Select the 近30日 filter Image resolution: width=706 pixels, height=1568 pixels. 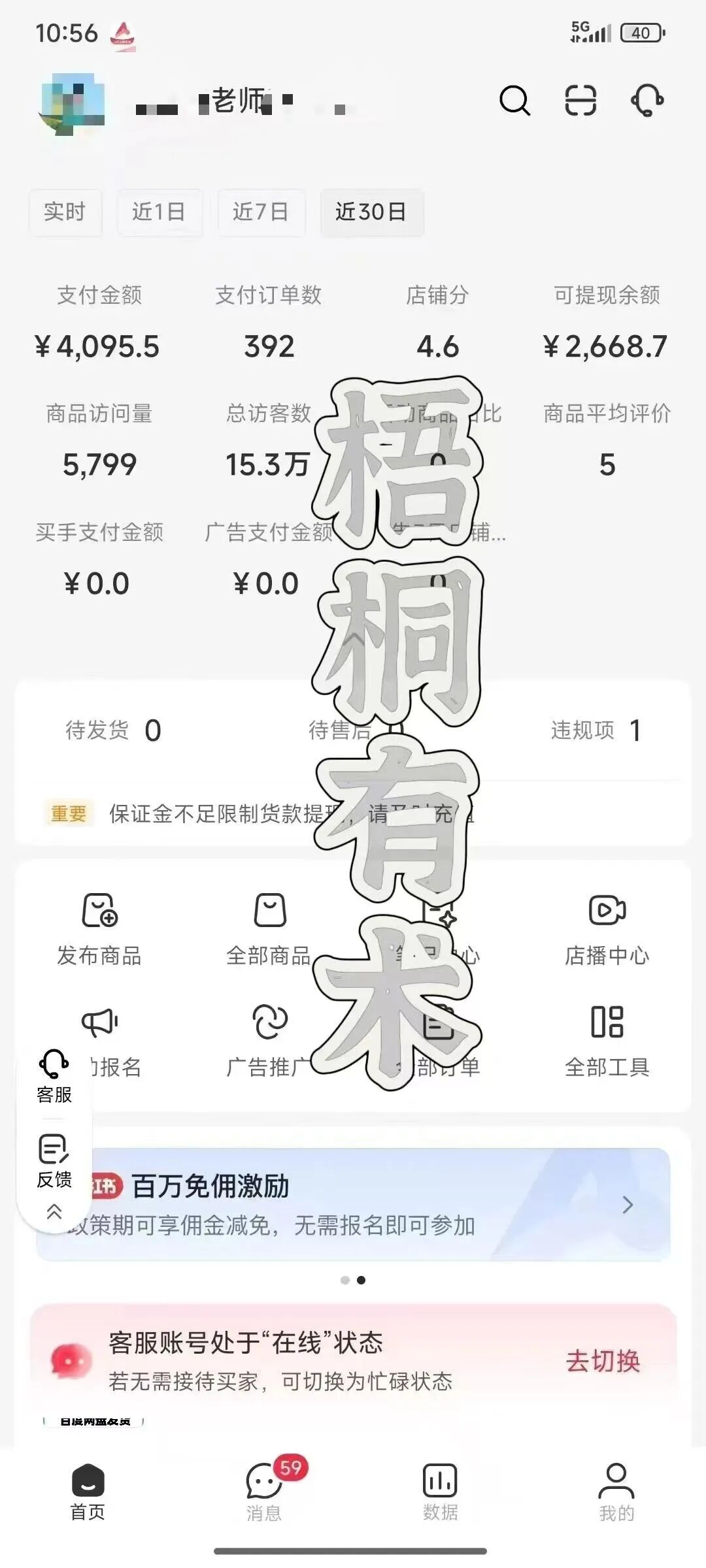pos(371,212)
